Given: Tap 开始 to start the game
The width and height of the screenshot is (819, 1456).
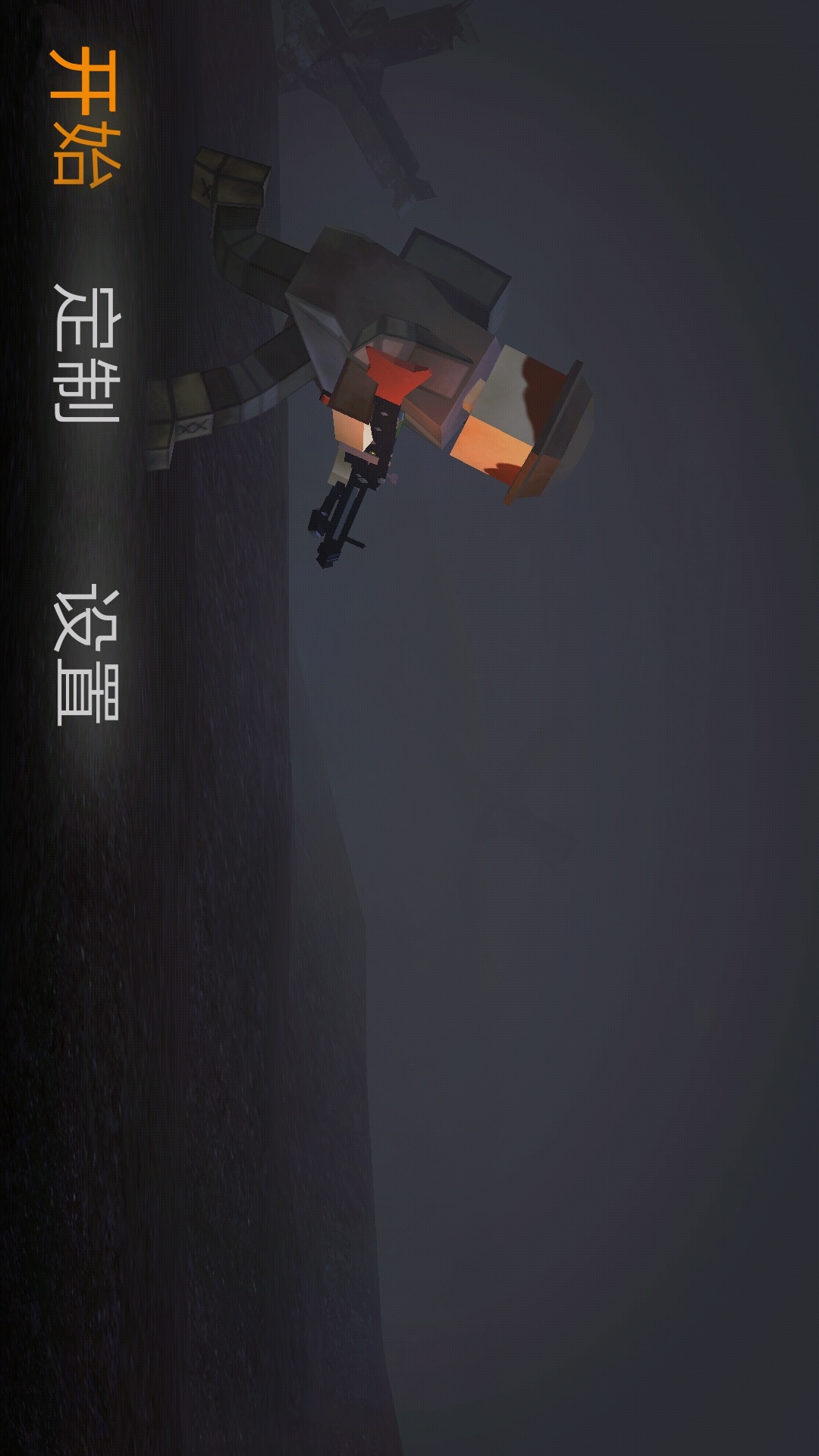Looking at the screenshot, I should tap(85, 116).
